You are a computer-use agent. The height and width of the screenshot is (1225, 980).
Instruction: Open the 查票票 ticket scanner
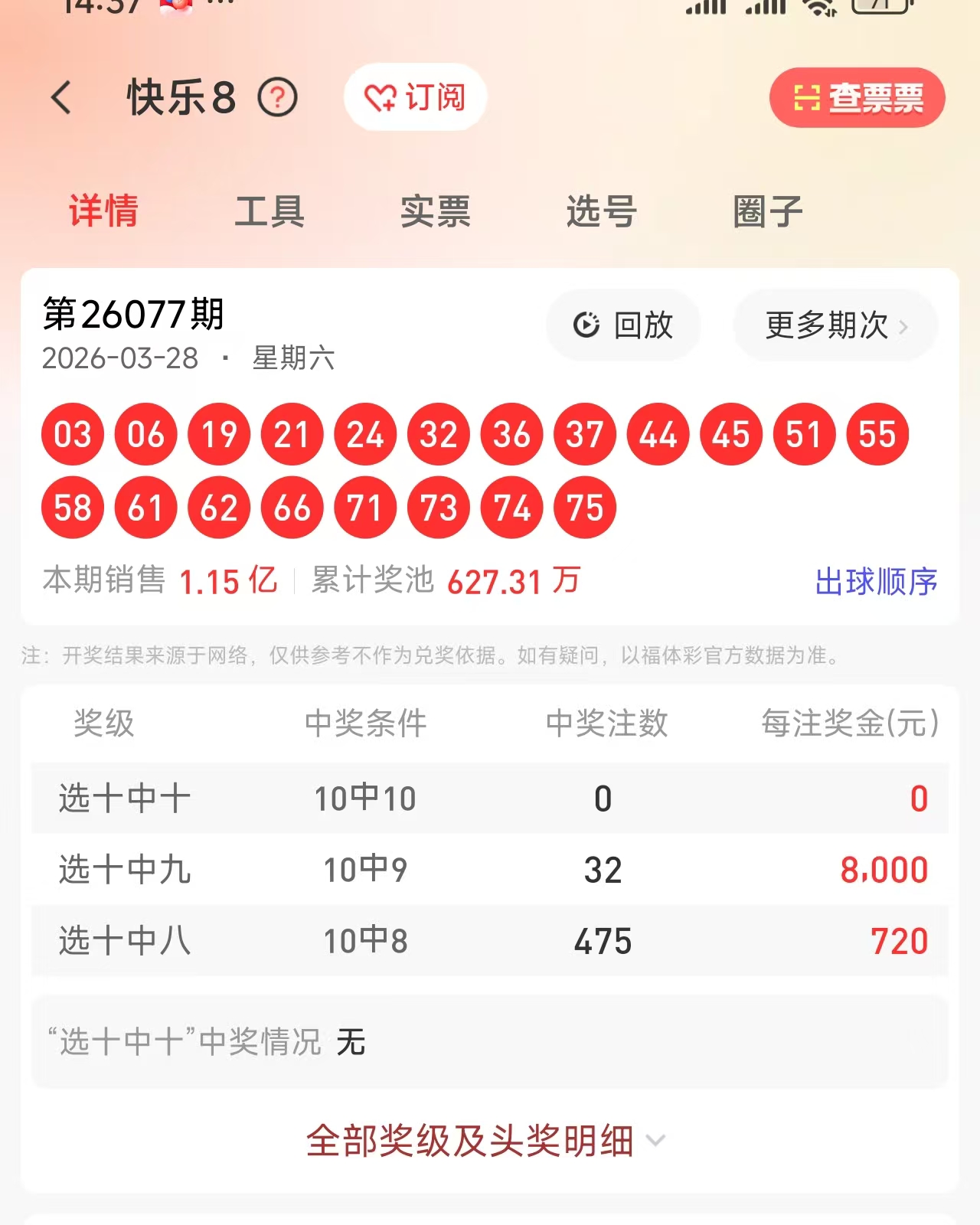tap(857, 98)
